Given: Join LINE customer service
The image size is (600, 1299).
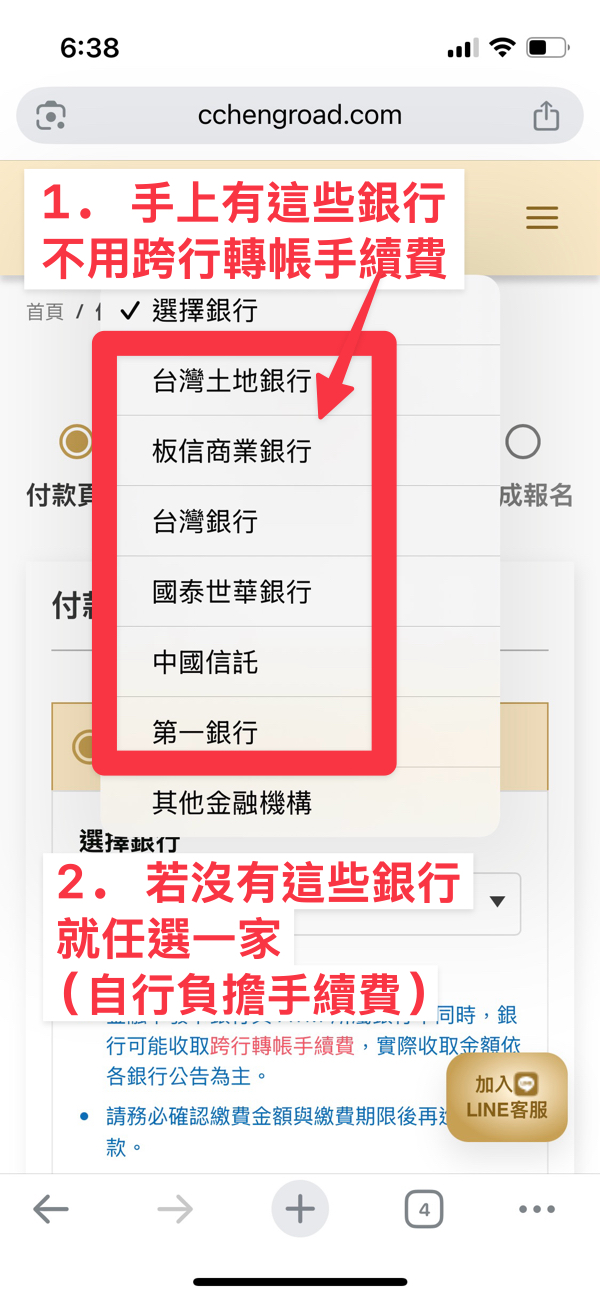Looking at the screenshot, I should point(506,1097).
